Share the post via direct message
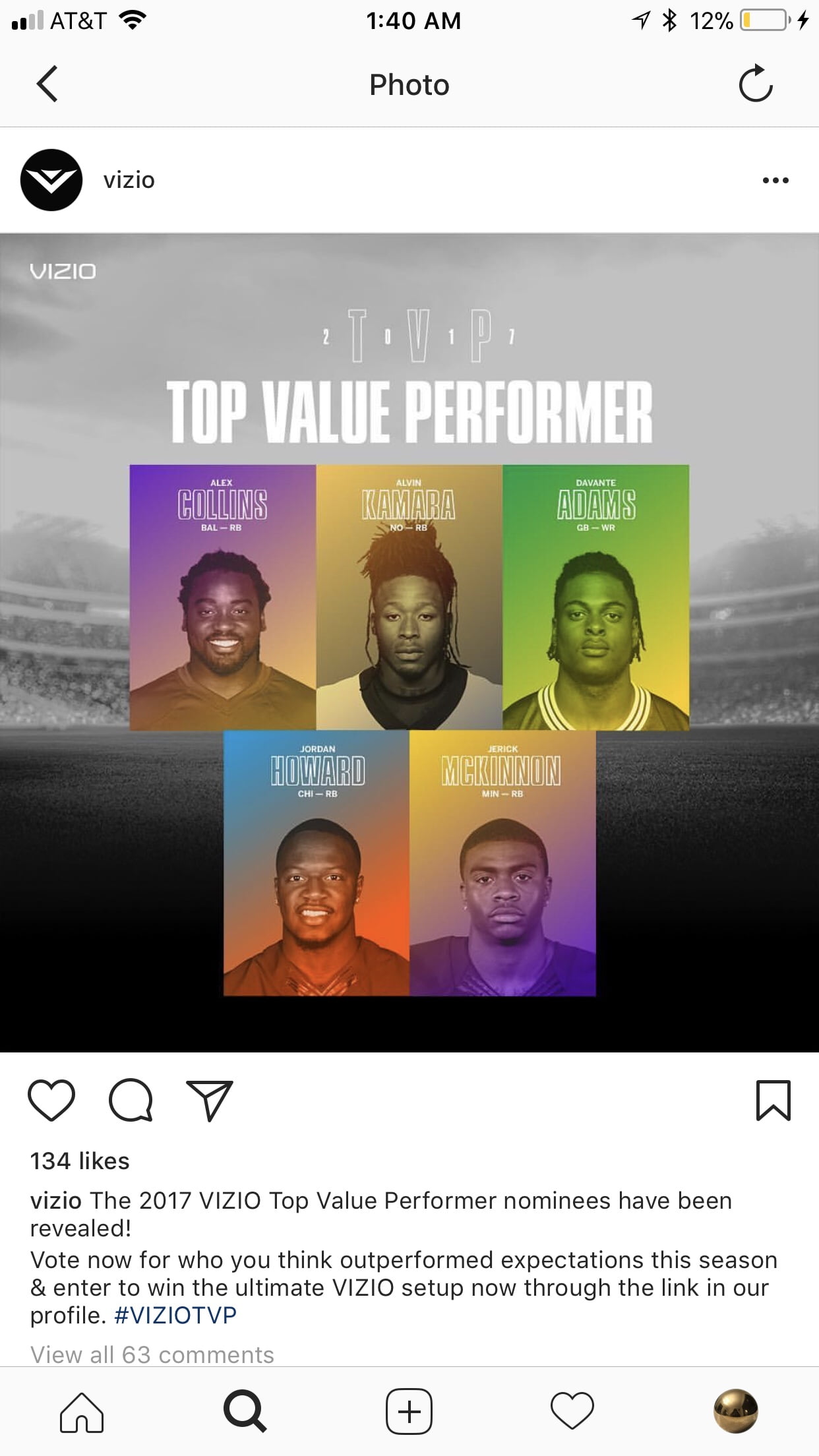This screenshot has width=819, height=1456. [x=210, y=1101]
